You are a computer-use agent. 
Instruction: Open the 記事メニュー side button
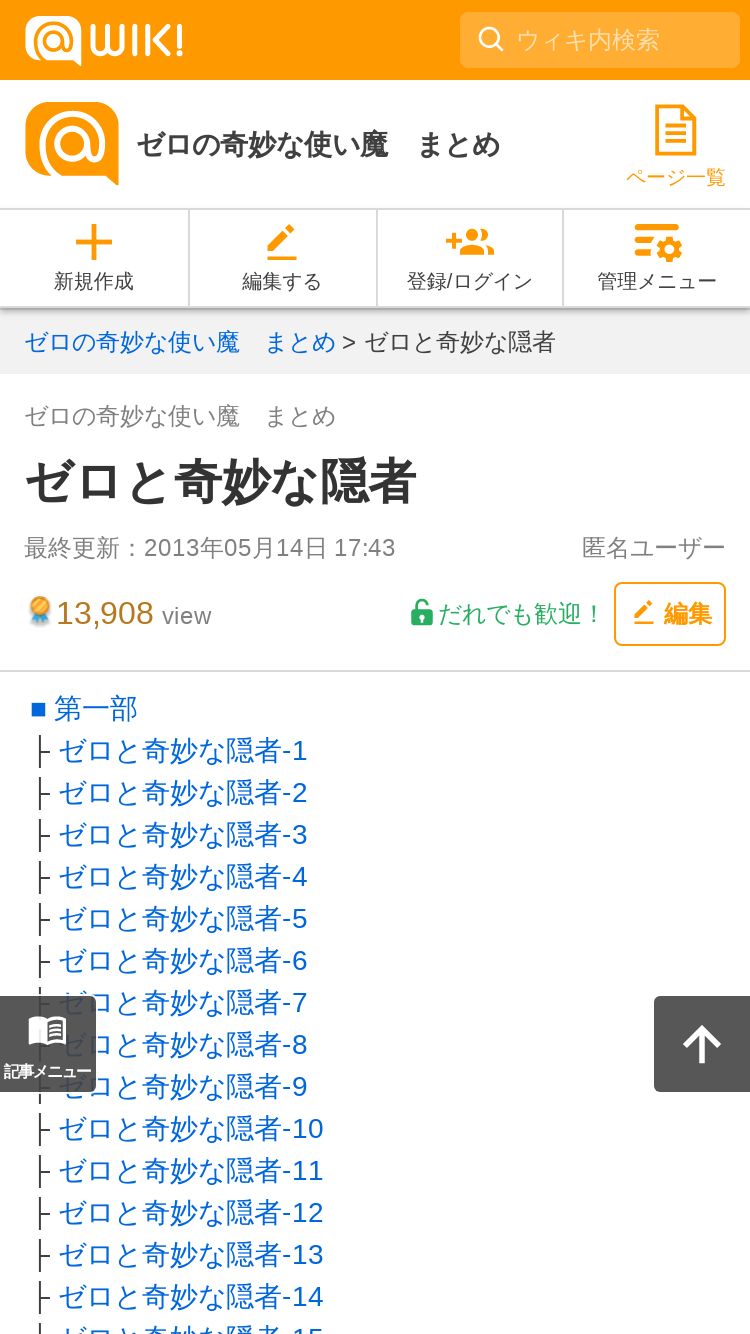[48, 1044]
